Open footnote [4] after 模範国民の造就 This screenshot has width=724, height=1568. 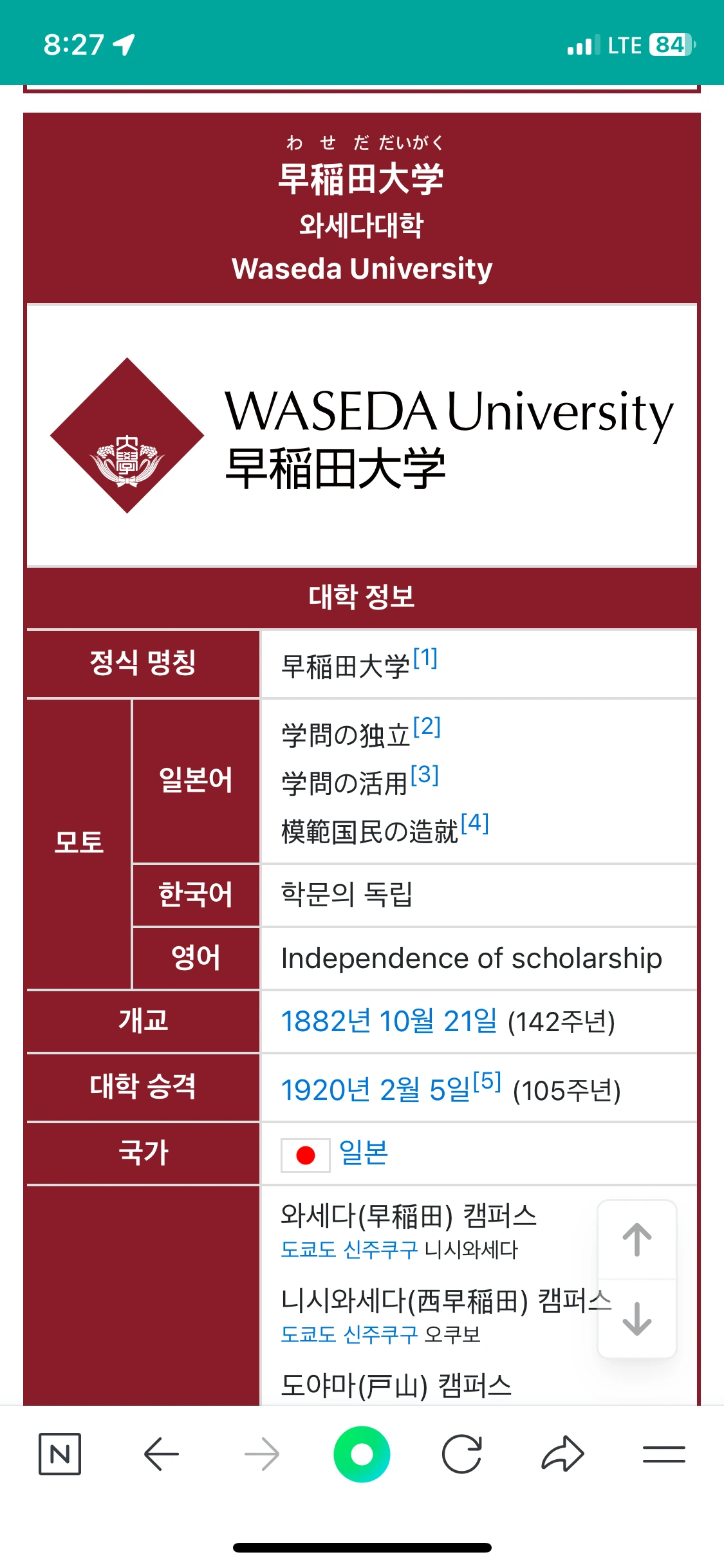475,823
